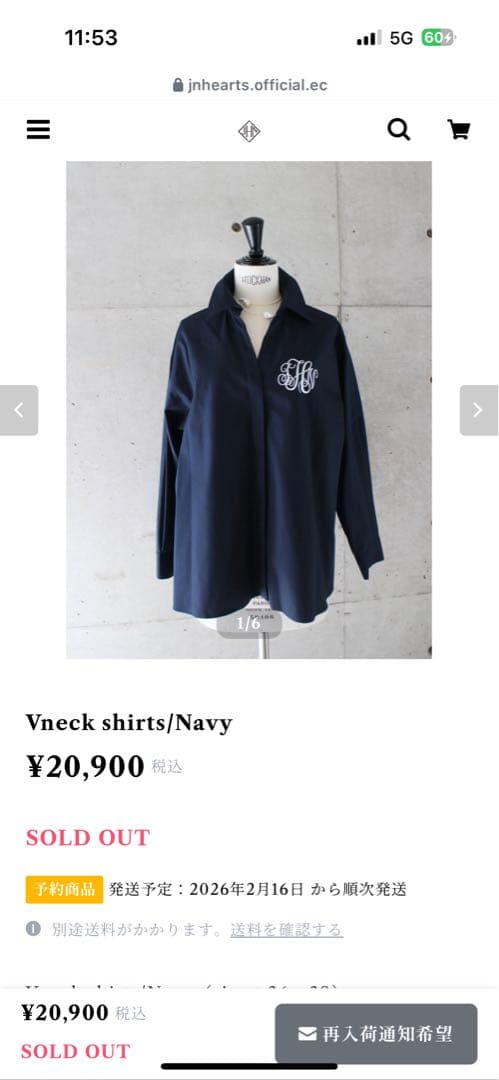Tap the jnhearts.official.ec address bar
This screenshot has width=499, height=1080.
pos(250,85)
